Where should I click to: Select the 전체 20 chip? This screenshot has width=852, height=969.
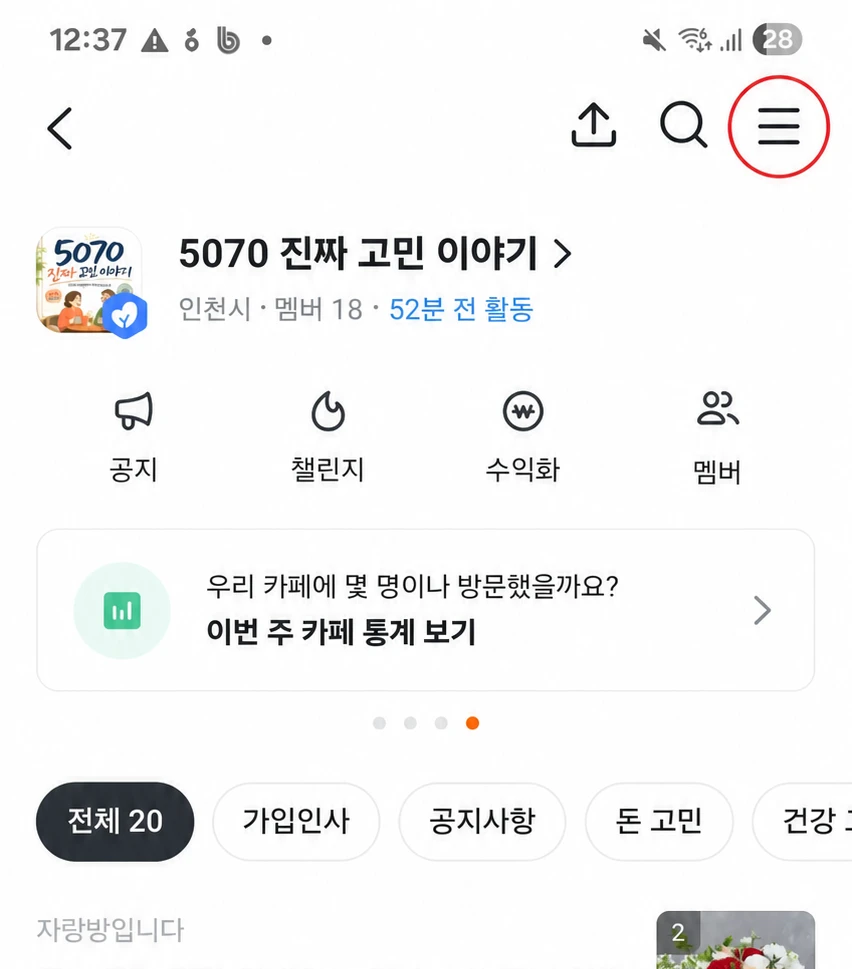pyautogui.click(x=115, y=821)
